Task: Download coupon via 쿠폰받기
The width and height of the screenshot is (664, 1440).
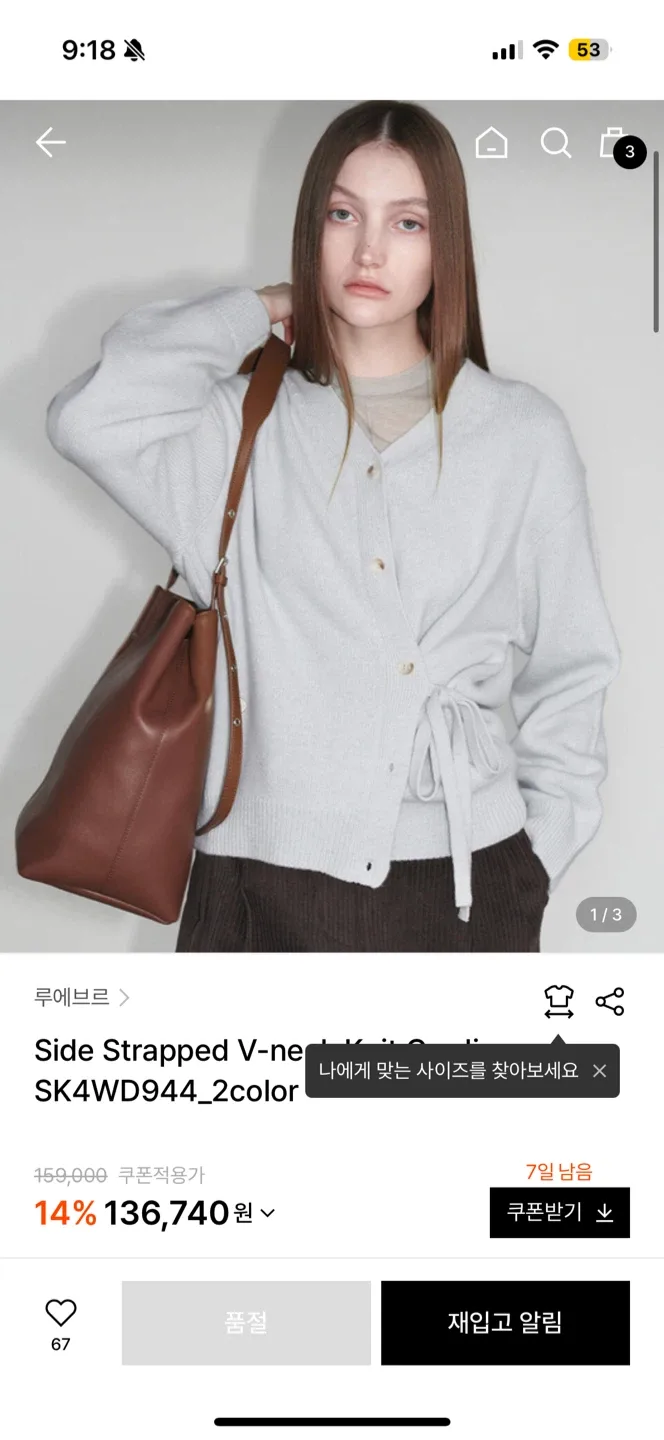Action: (x=559, y=1212)
